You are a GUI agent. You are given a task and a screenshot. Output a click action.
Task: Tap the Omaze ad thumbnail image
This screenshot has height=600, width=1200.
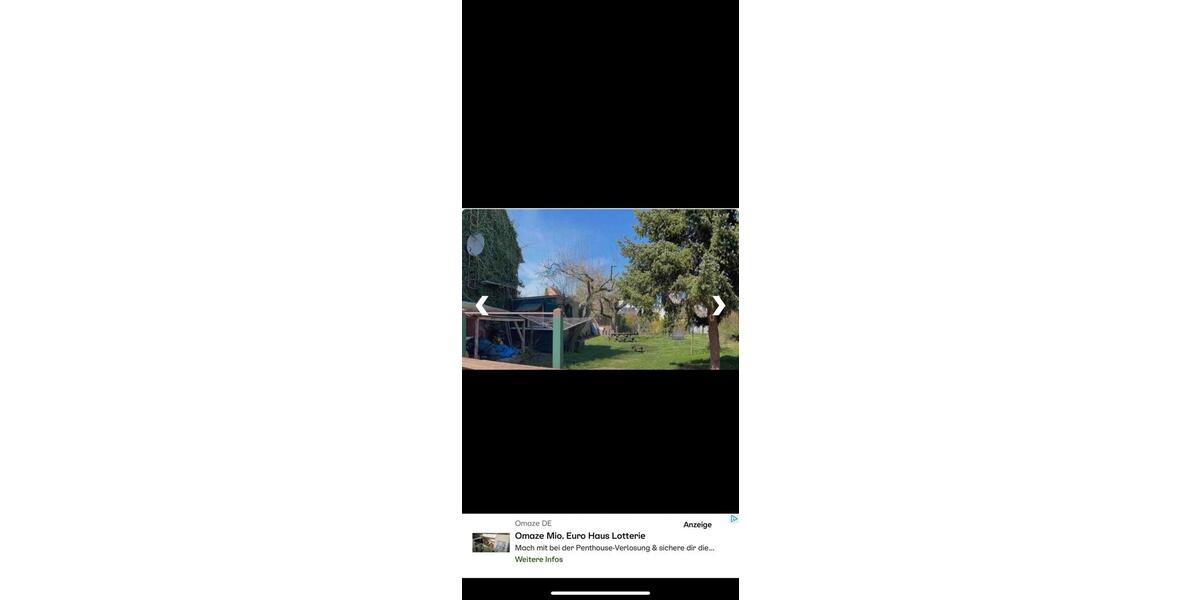pos(491,543)
